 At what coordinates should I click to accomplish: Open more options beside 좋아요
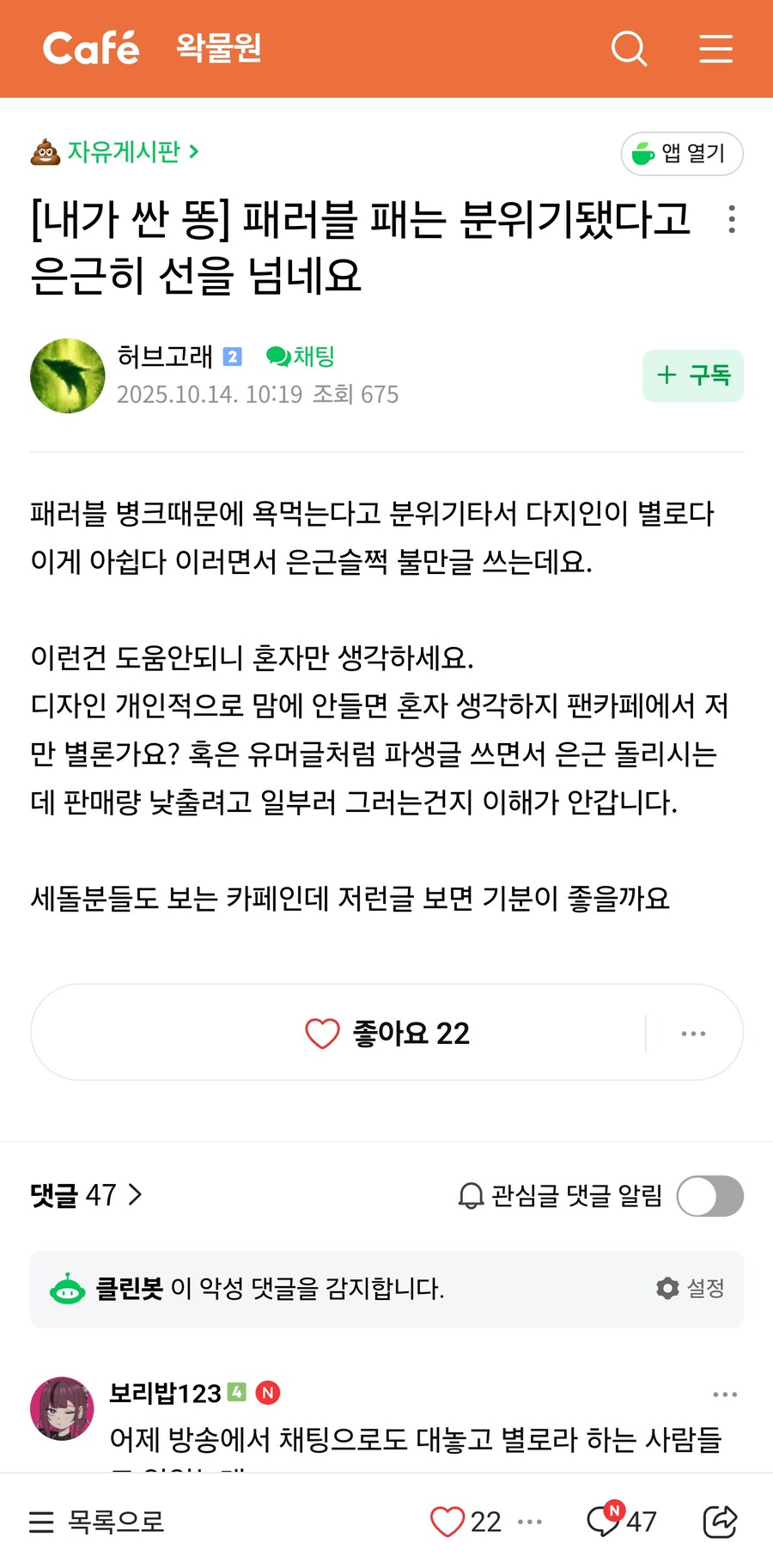pos(693,1033)
